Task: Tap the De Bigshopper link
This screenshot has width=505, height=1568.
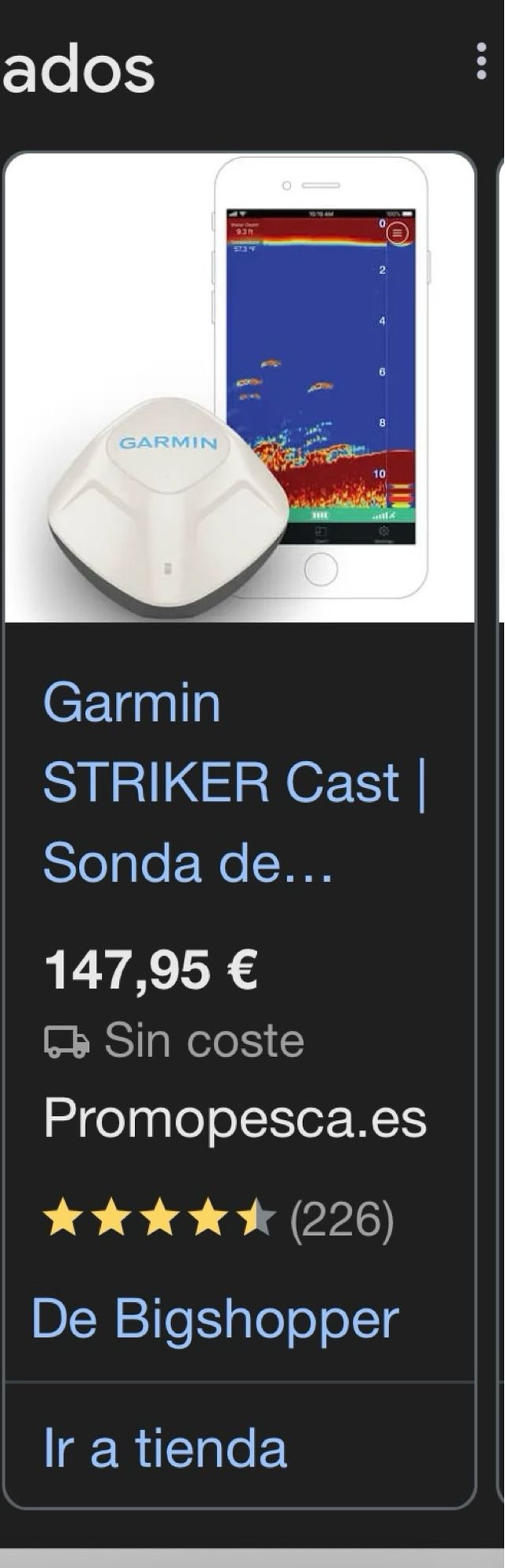Action: click(x=215, y=1318)
